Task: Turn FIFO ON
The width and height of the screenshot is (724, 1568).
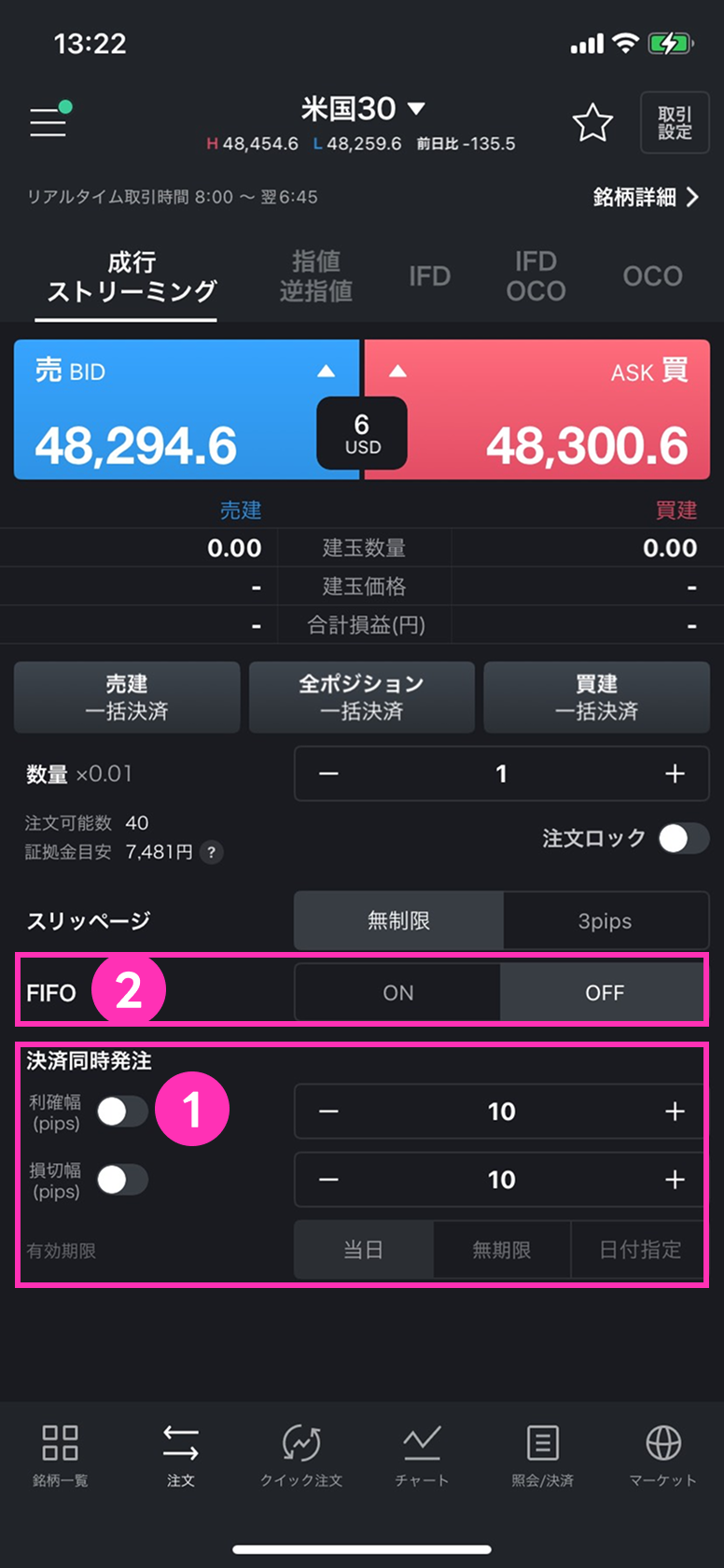Action: (398, 993)
